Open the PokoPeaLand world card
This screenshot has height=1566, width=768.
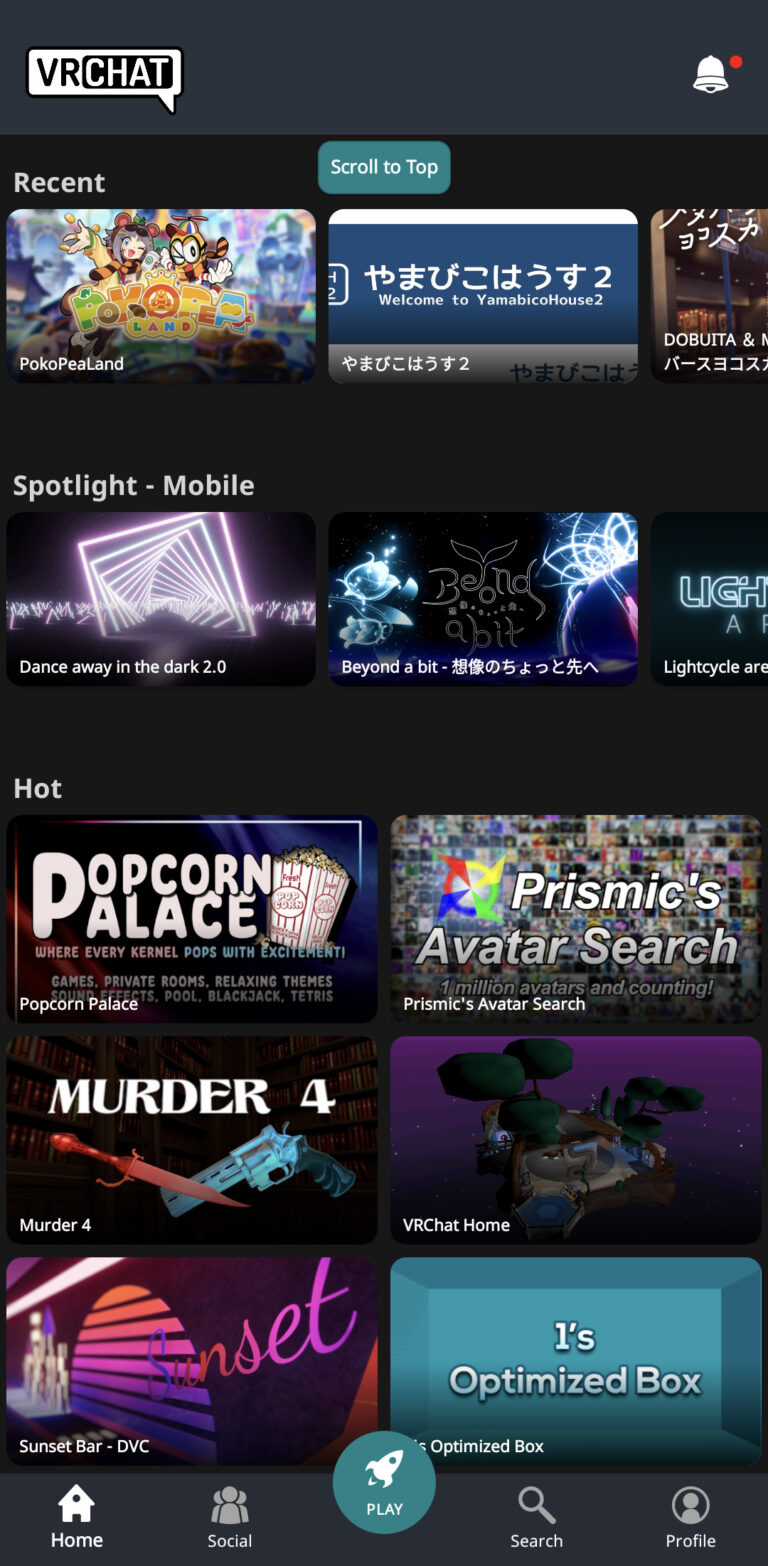(161, 295)
